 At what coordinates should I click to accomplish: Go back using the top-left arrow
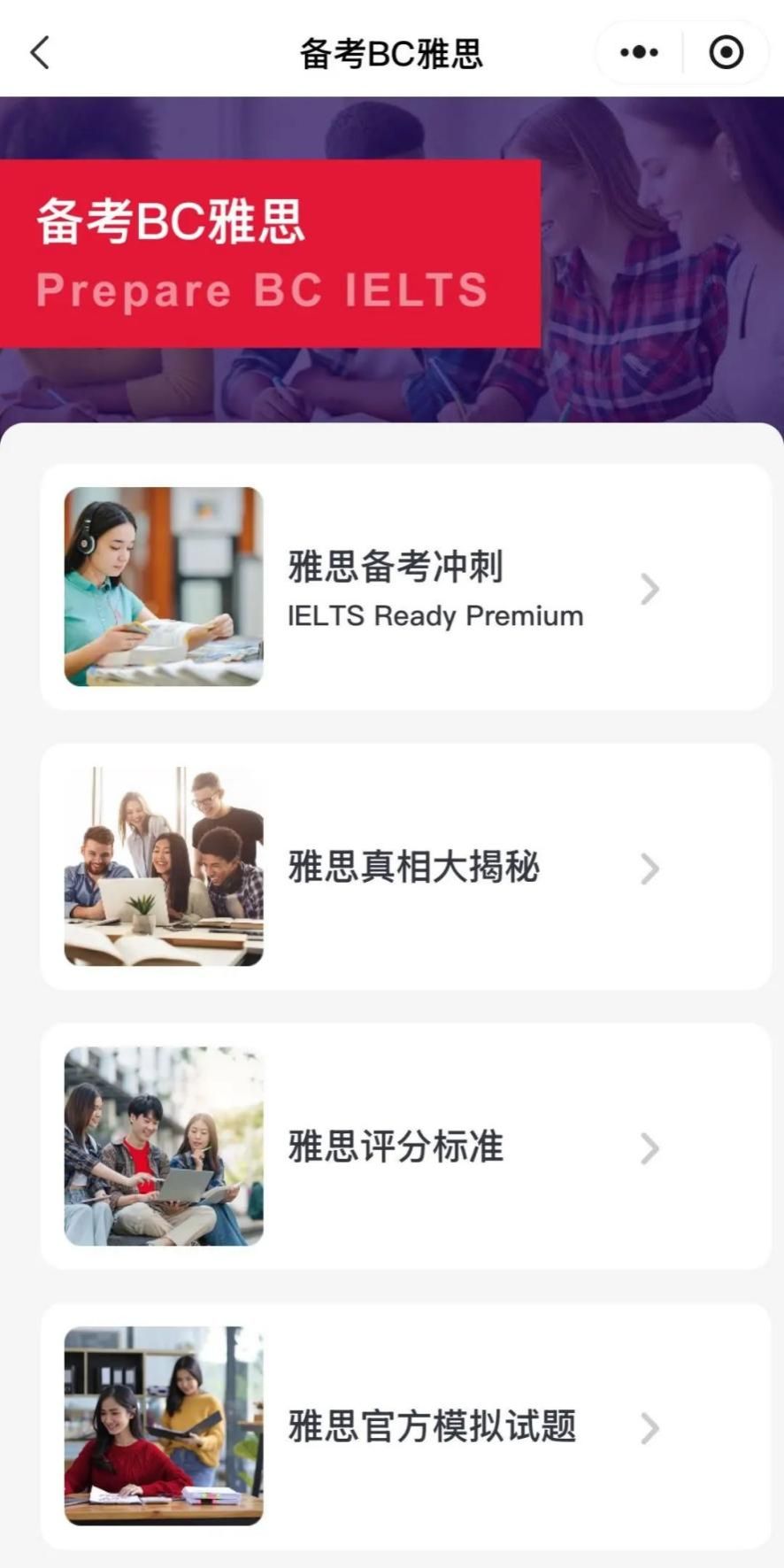[x=40, y=53]
